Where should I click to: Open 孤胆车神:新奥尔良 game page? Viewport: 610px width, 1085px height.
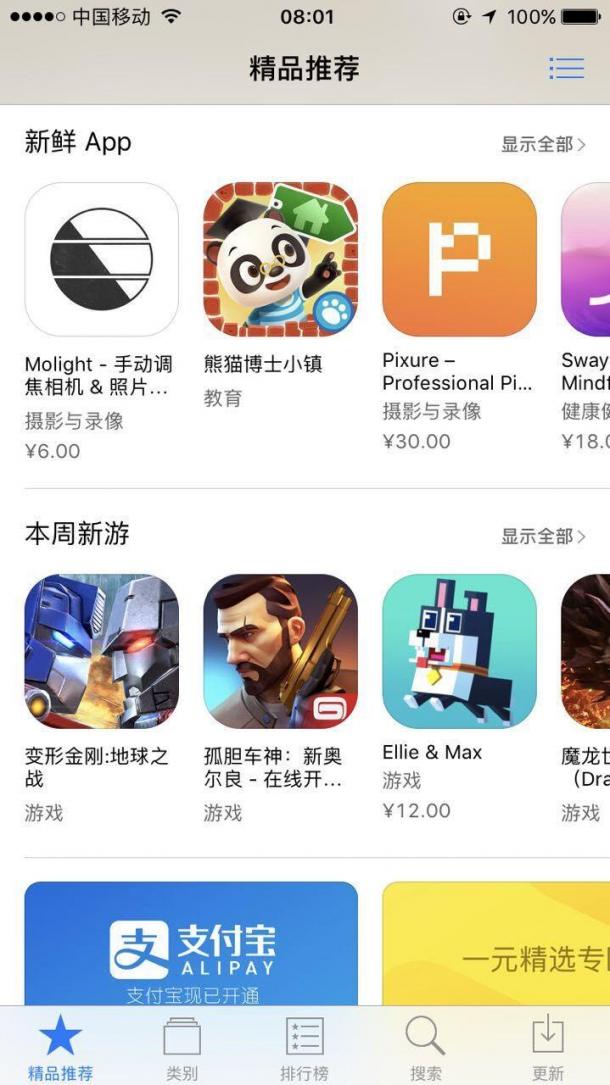pos(280,651)
